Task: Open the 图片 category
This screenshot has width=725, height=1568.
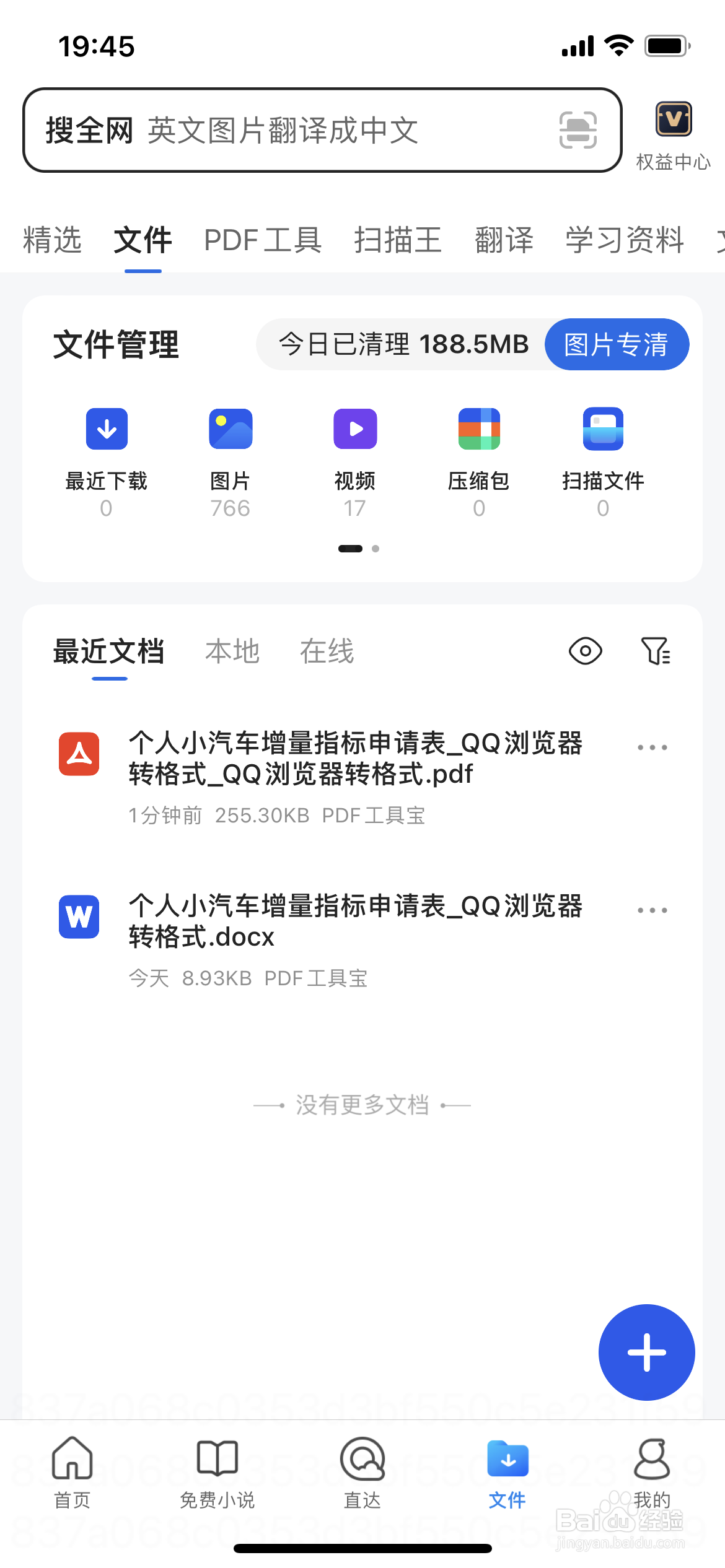Action: click(231, 463)
